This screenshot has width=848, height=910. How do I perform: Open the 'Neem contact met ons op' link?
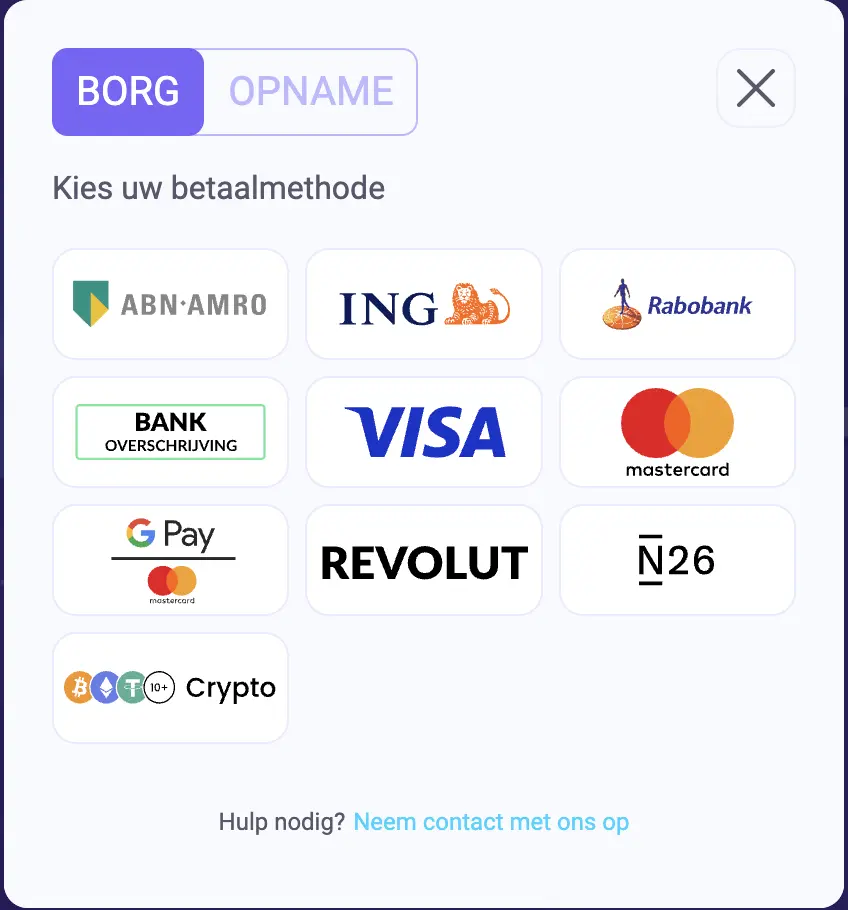point(491,822)
